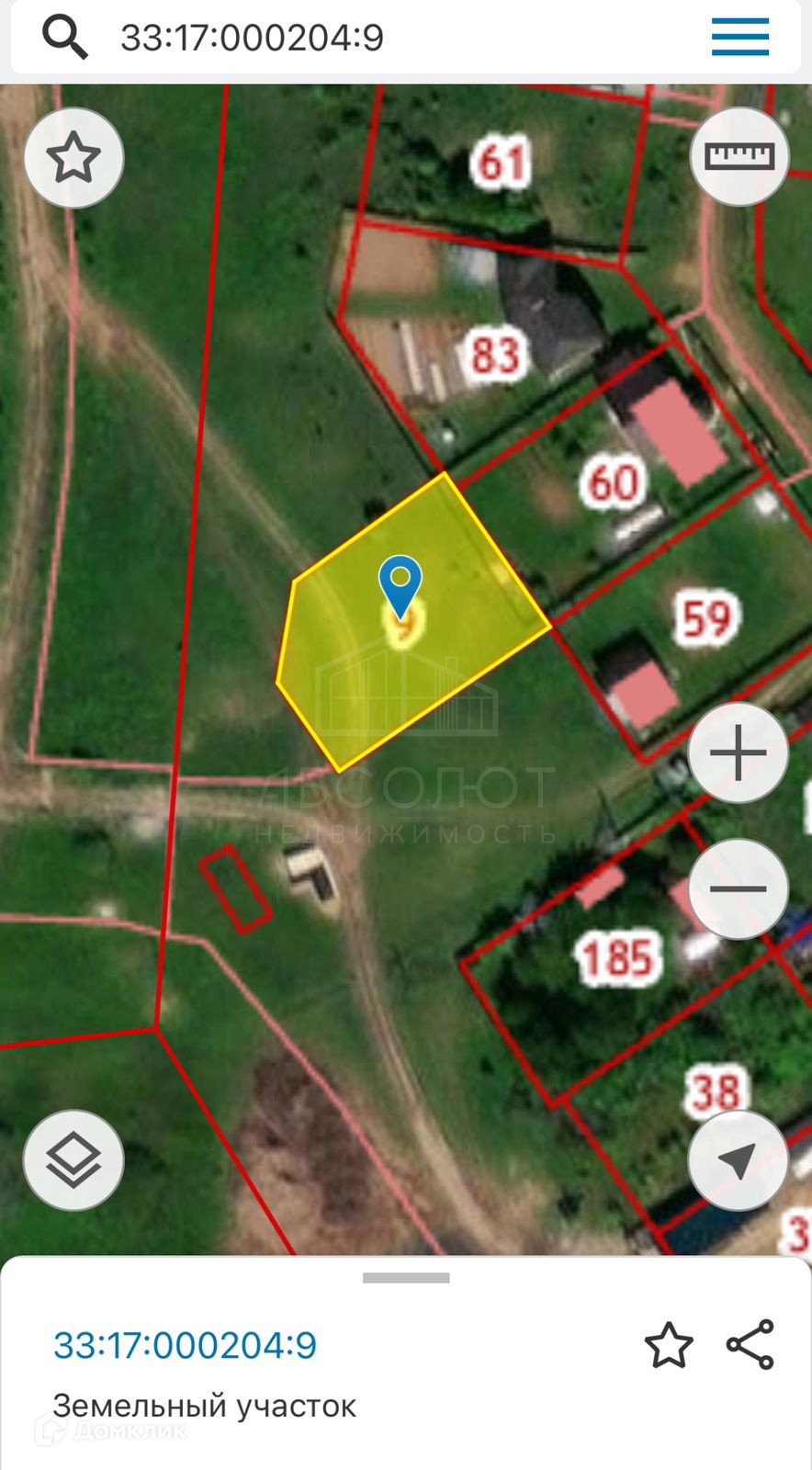The image size is (812, 1470).
Task: Open the hamburger menu
Action: [x=739, y=38]
